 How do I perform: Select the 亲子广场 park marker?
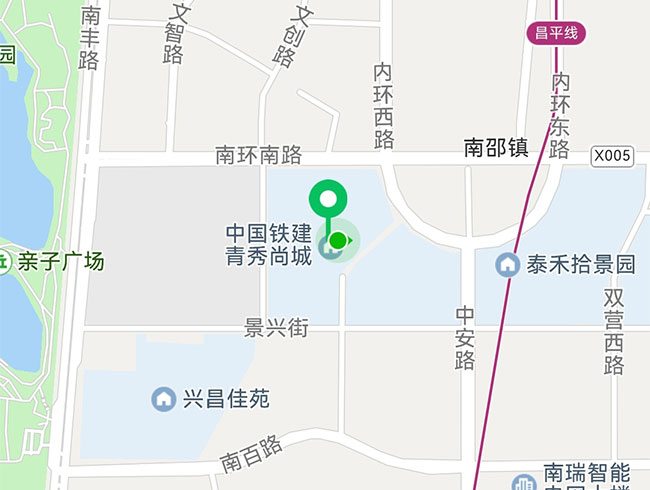pyautogui.click(x=4, y=263)
